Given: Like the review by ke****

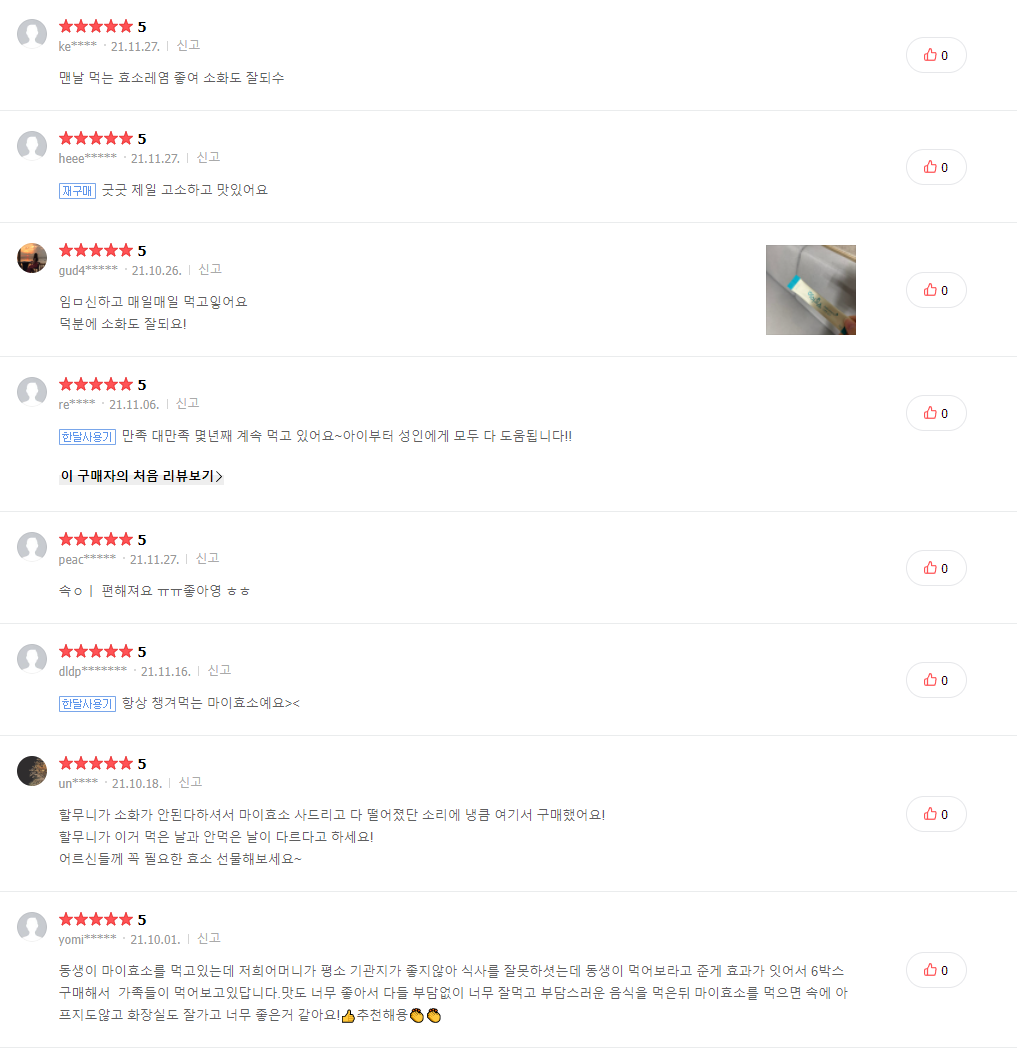Looking at the screenshot, I should click(936, 55).
